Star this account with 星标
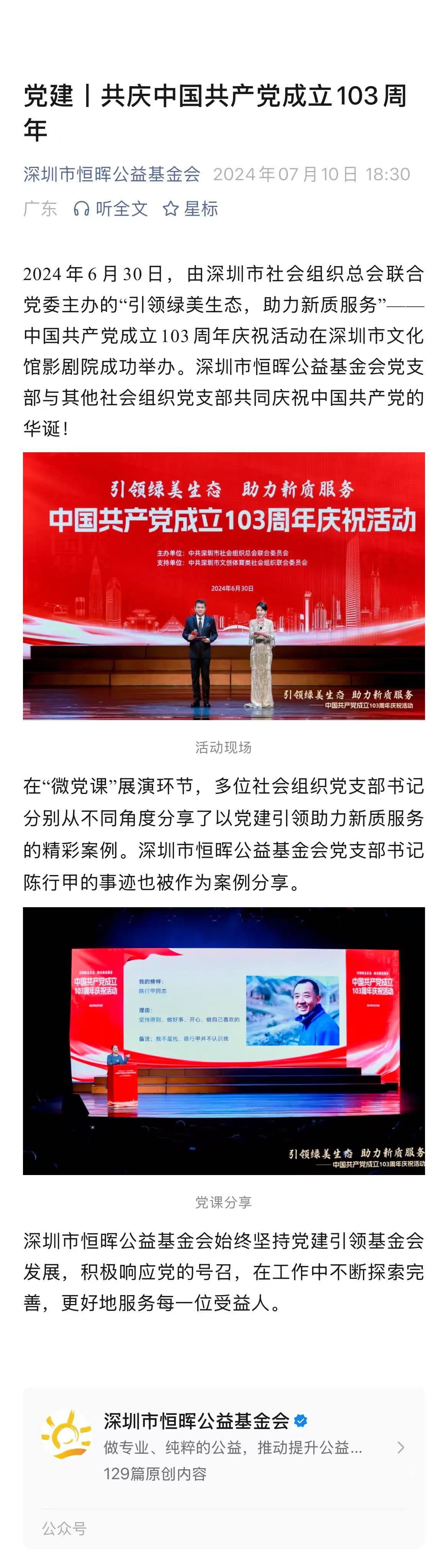448x1568 pixels. (x=190, y=209)
